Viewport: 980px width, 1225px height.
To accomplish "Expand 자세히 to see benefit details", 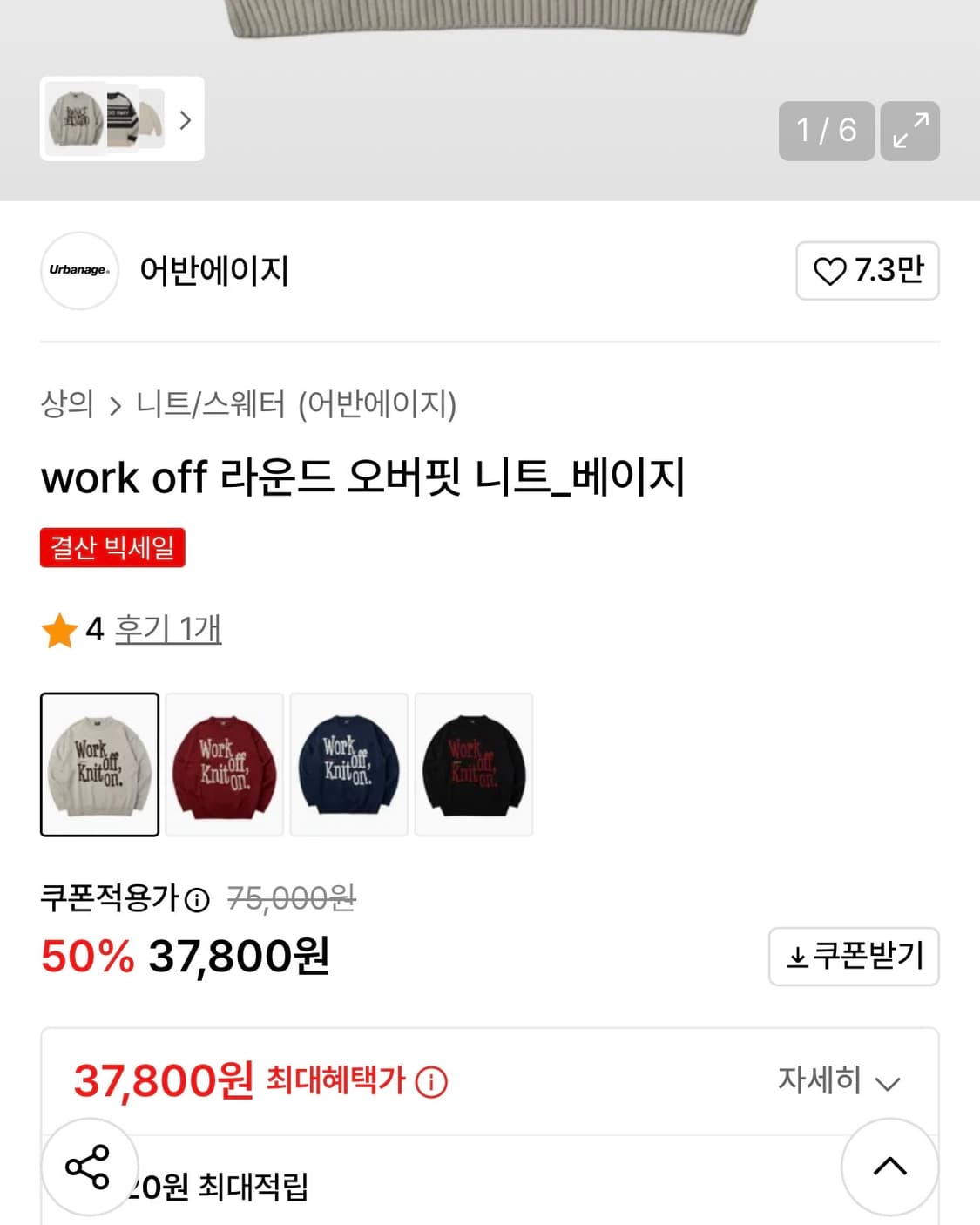I will [838, 1081].
